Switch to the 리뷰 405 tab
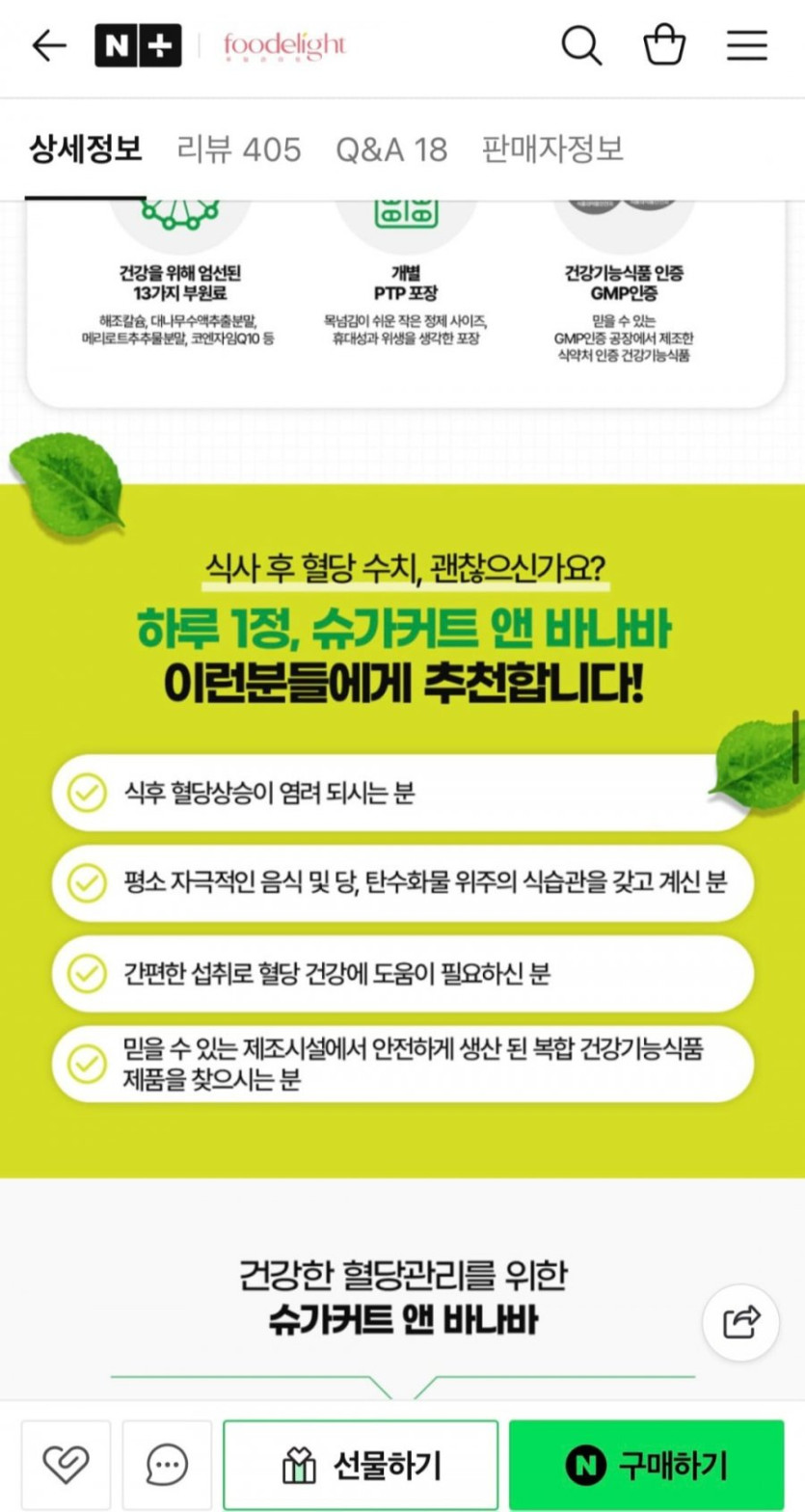Viewport: 805px width, 1512px height. click(x=239, y=149)
